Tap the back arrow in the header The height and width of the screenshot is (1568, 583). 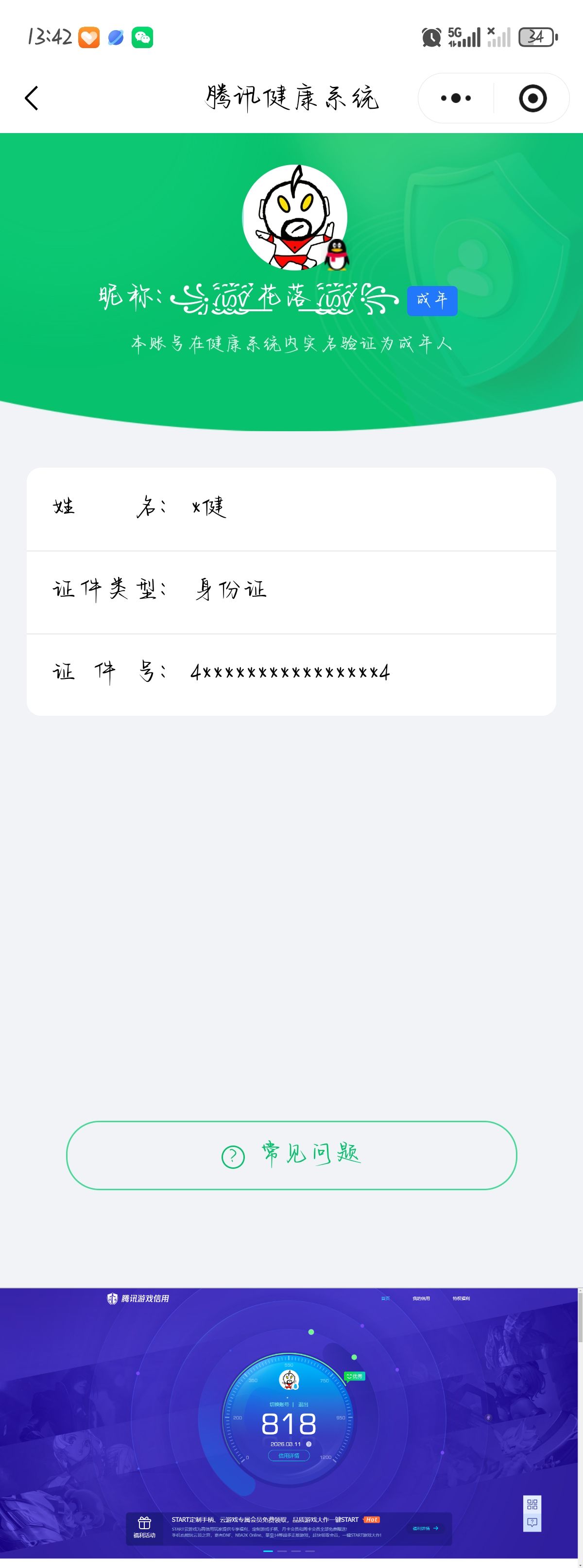[32, 98]
